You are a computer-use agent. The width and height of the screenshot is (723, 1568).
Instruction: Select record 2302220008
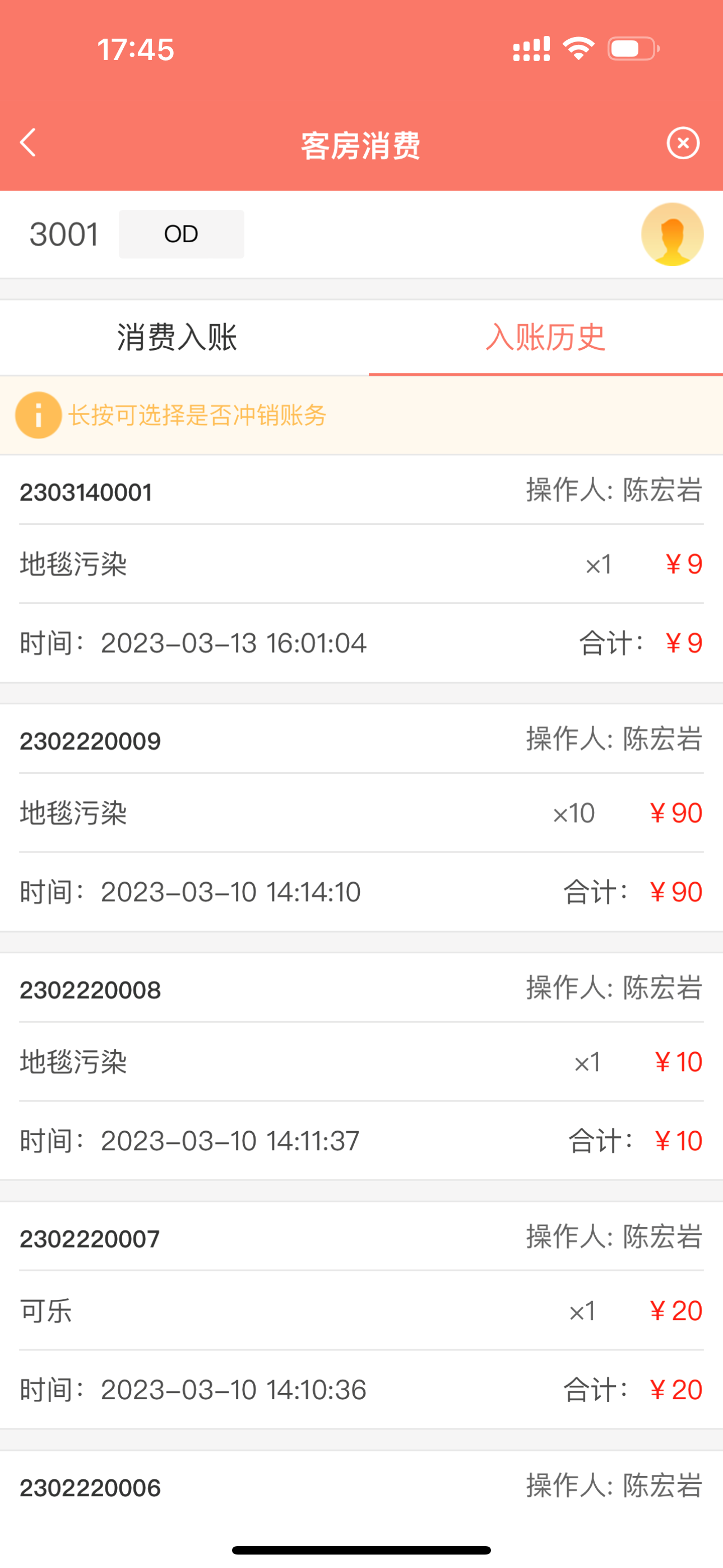point(361,1067)
